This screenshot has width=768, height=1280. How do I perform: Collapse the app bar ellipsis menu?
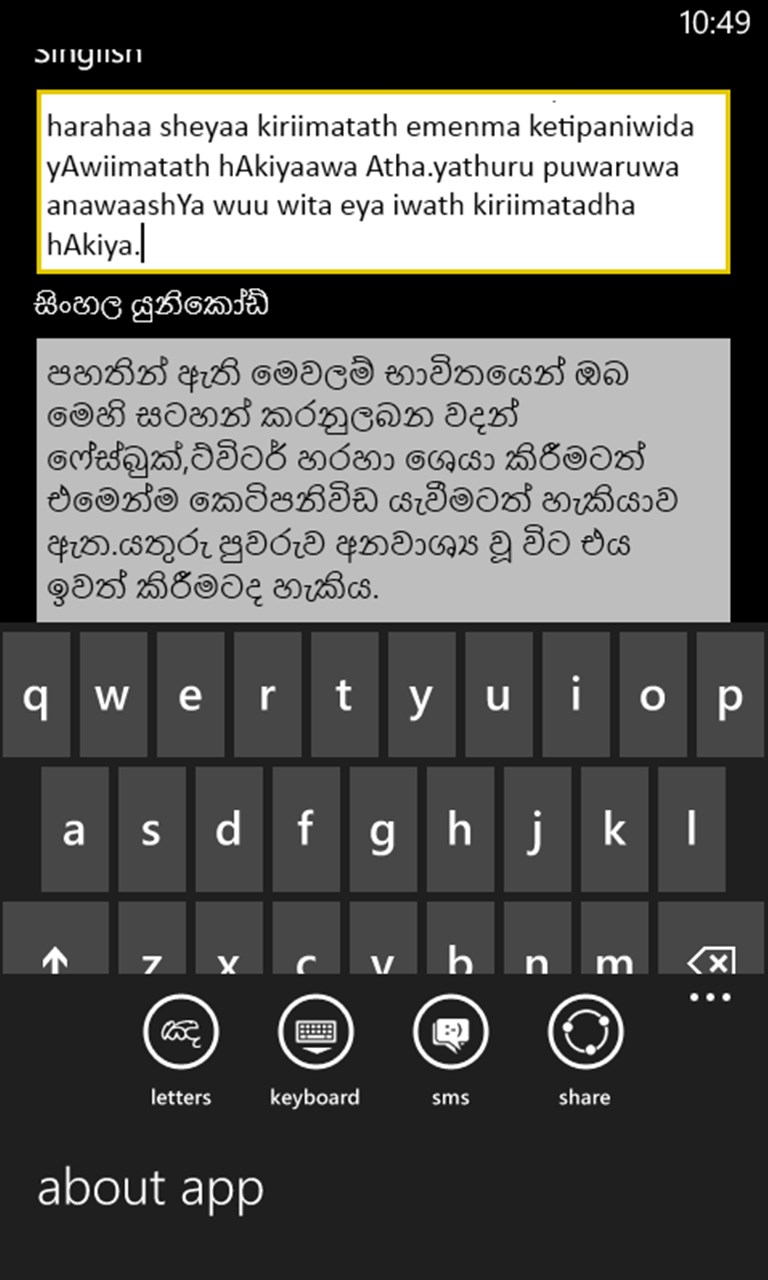click(x=710, y=997)
